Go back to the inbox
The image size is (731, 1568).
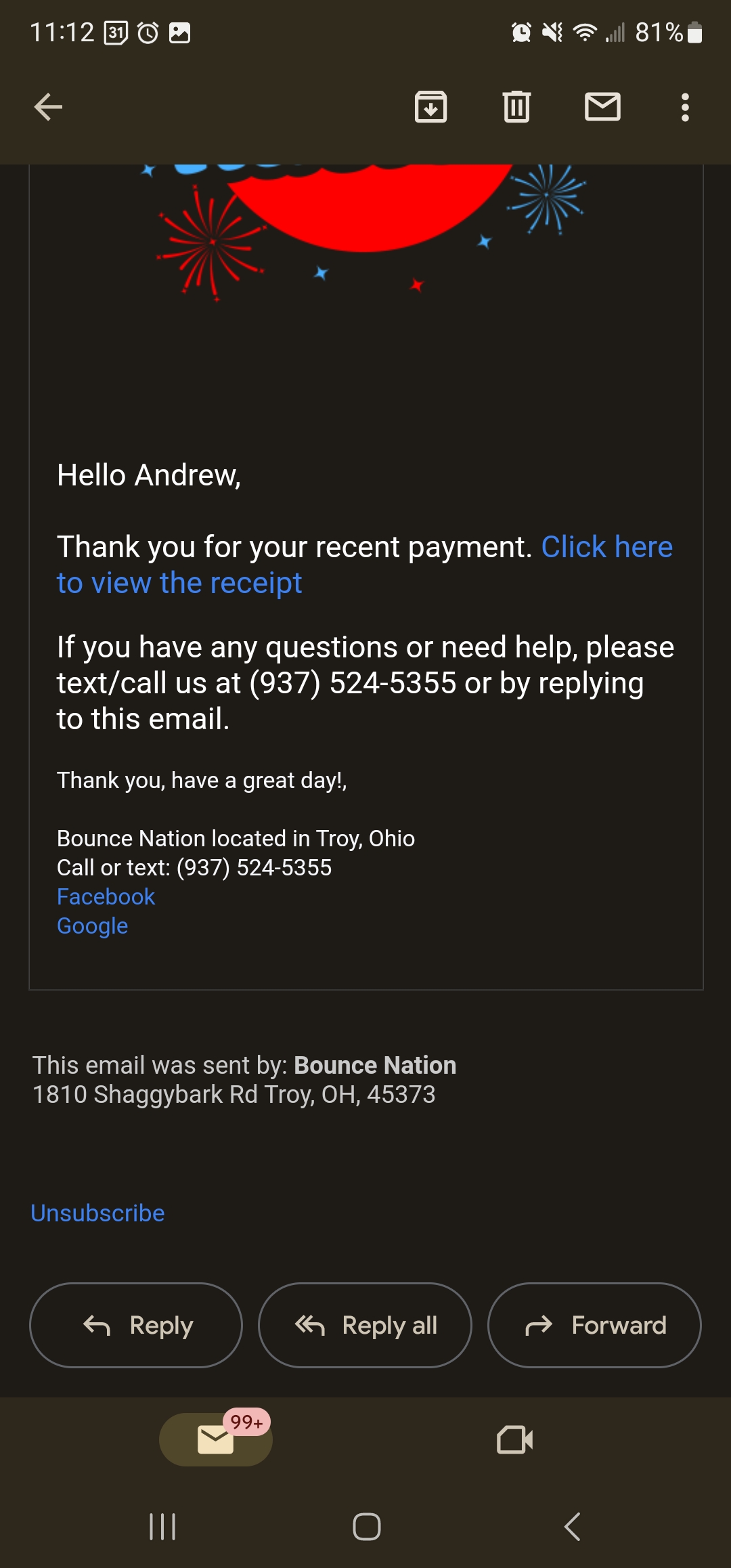(48, 107)
